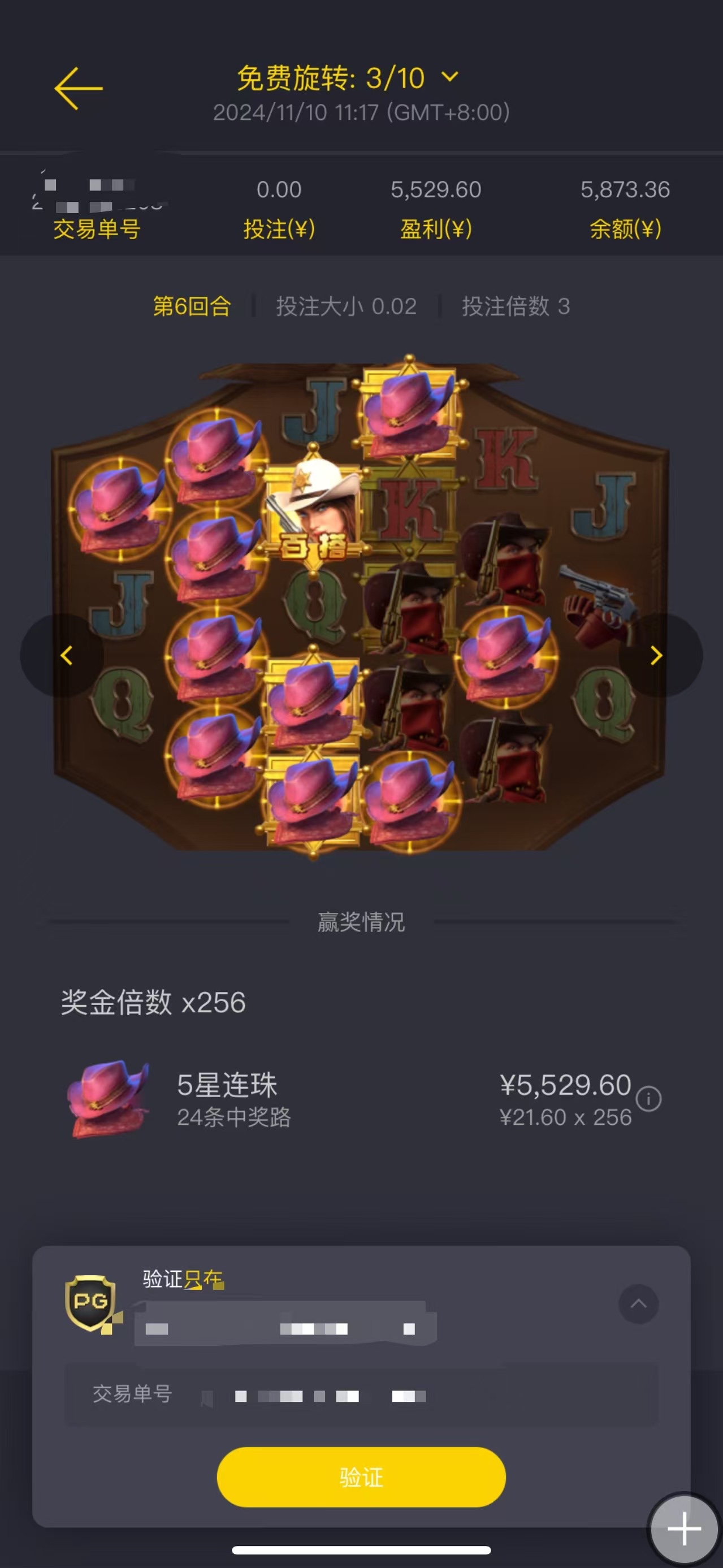Screen dimensions: 723x1568
Task: Show the next round with right arrow
Action: coord(656,656)
